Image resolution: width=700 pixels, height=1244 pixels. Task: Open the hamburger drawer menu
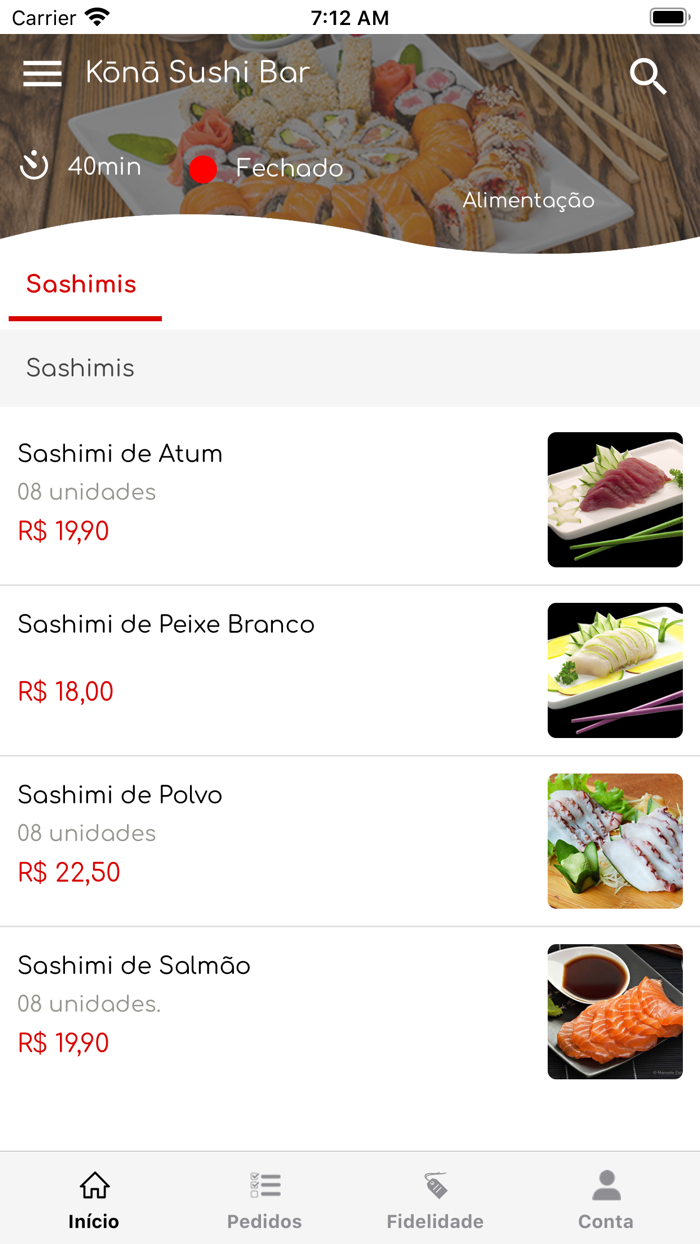(42, 73)
